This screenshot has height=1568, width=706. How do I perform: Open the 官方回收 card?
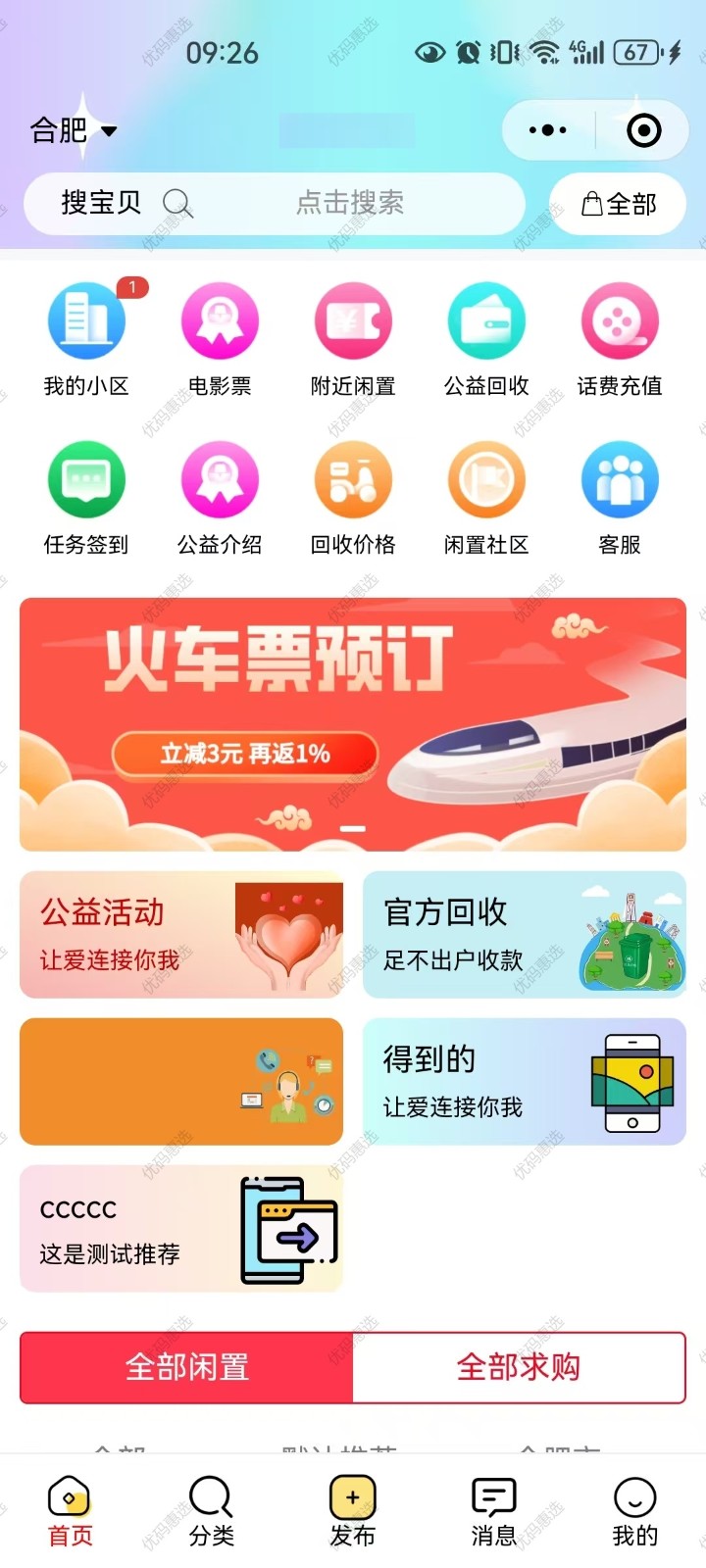coord(525,935)
